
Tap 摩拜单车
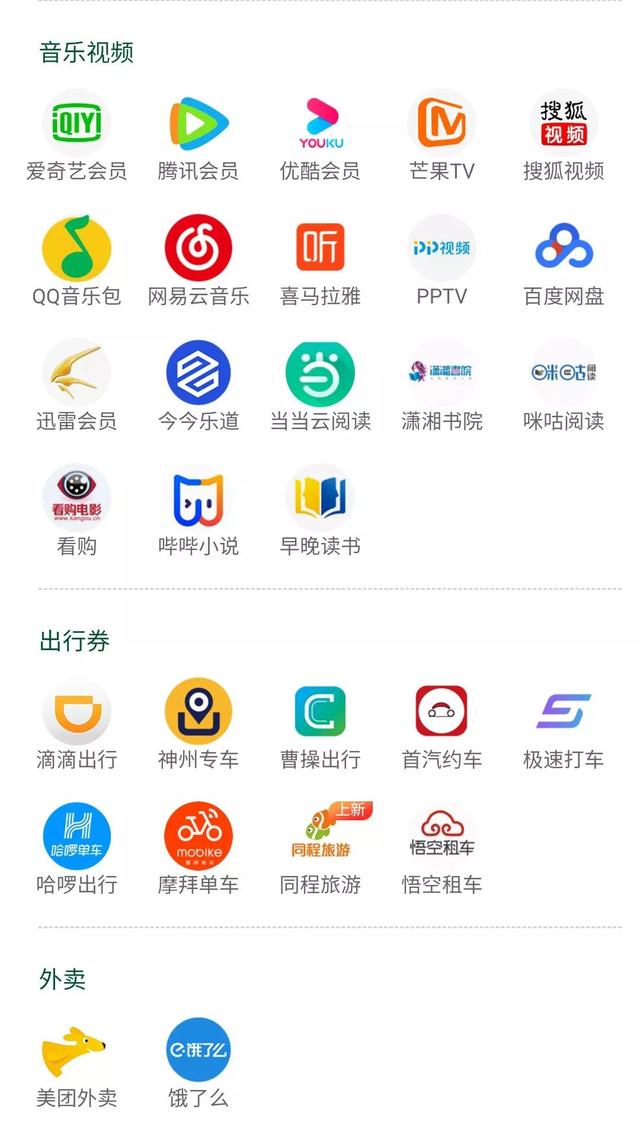coord(198,837)
